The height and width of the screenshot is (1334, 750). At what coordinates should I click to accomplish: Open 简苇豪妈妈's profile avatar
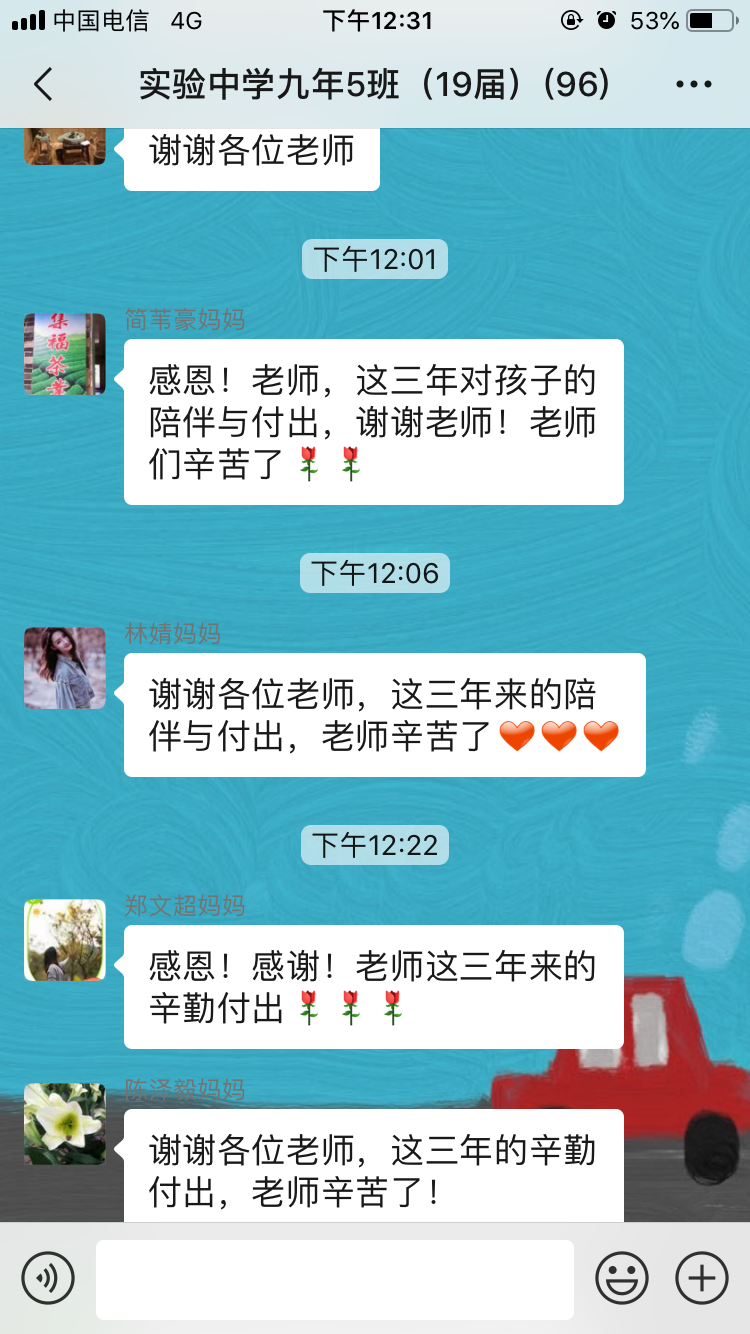pyautogui.click(x=65, y=354)
